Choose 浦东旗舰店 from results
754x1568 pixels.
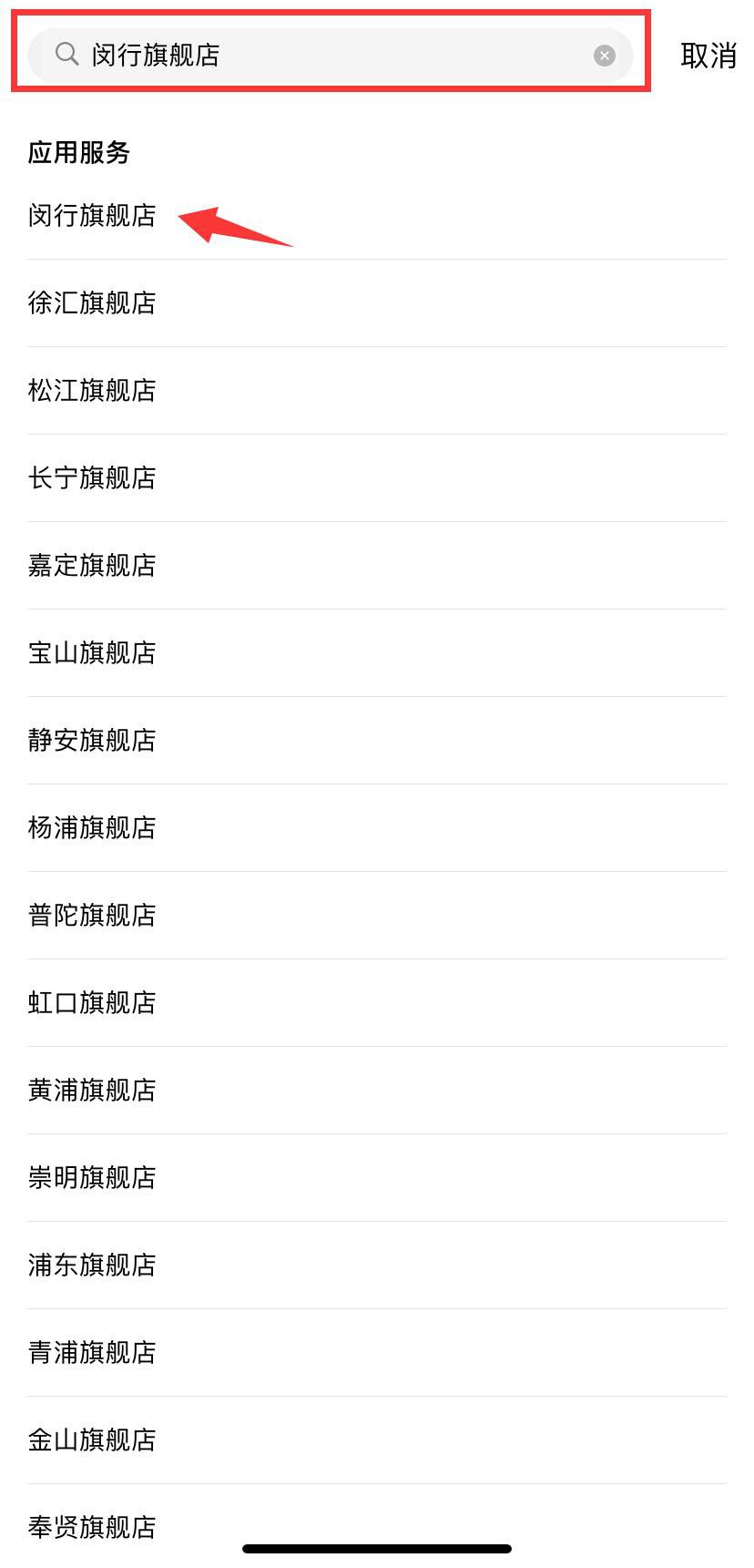click(92, 1266)
